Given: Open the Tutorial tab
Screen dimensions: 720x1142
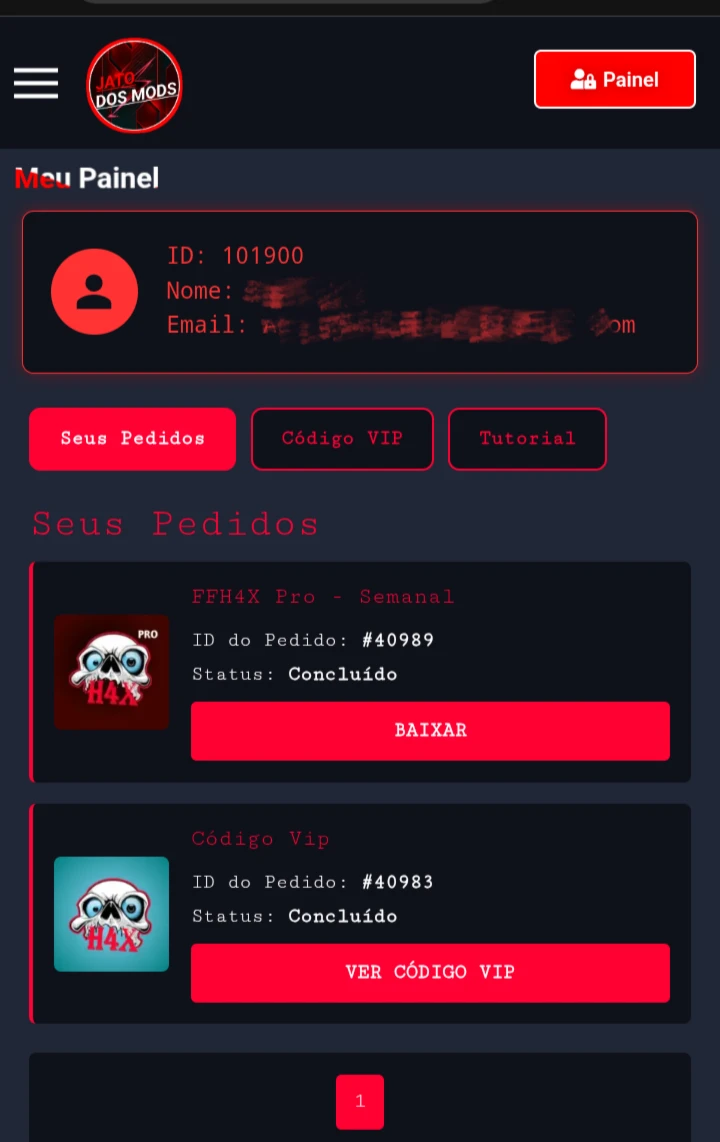Looking at the screenshot, I should click(527, 439).
